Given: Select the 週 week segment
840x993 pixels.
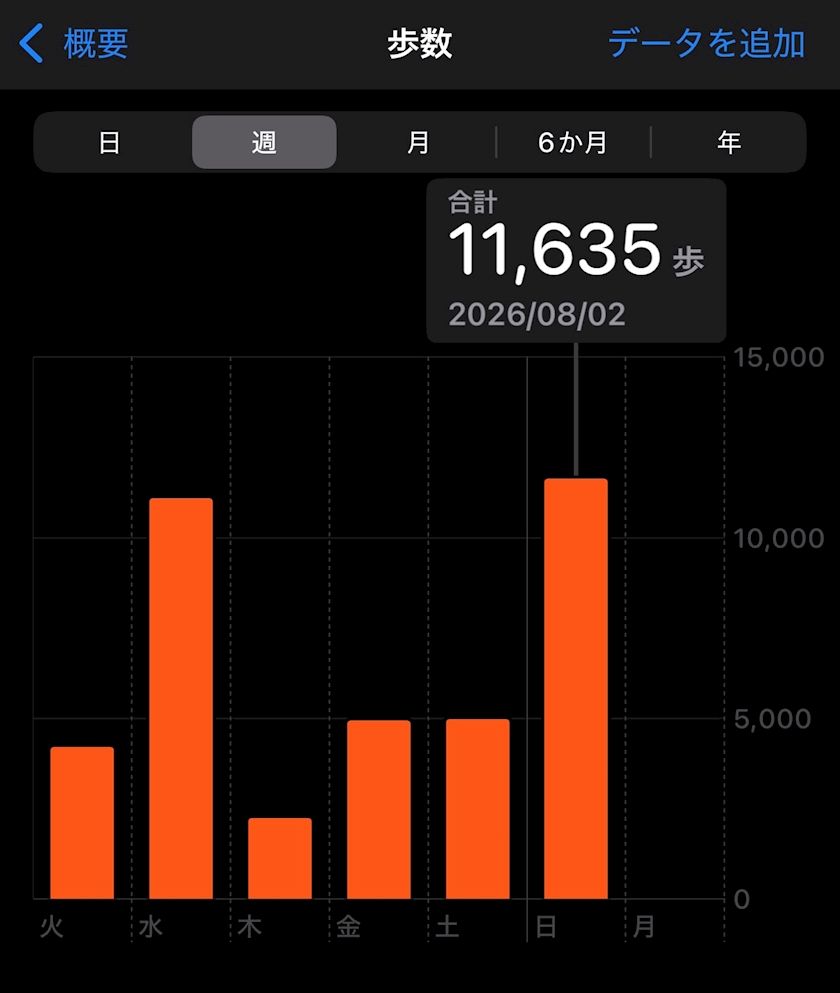Looking at the screenshot, I should pyautogui.click(x=264, y=142).
